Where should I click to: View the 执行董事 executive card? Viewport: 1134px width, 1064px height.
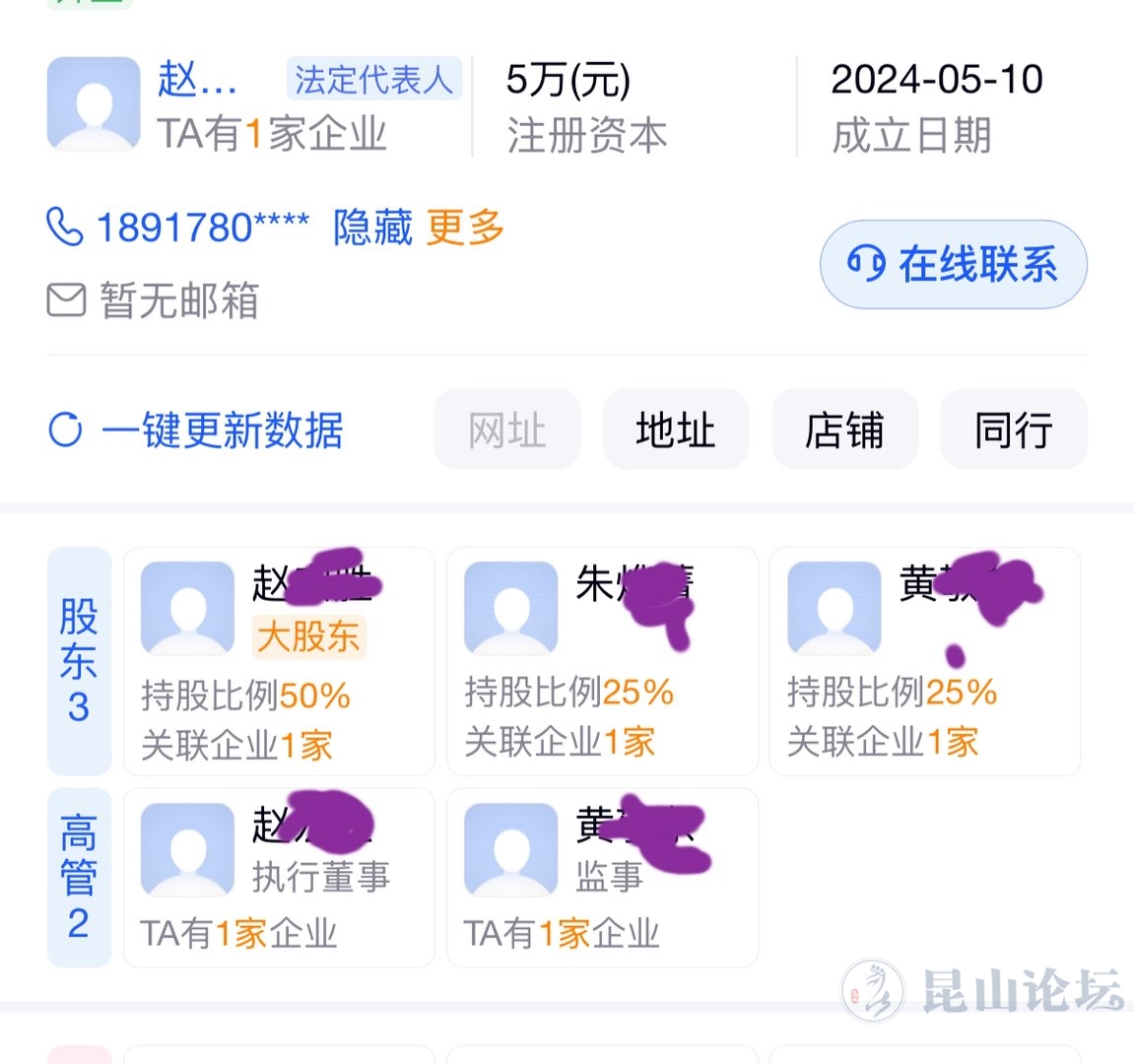tap(279, 878)
